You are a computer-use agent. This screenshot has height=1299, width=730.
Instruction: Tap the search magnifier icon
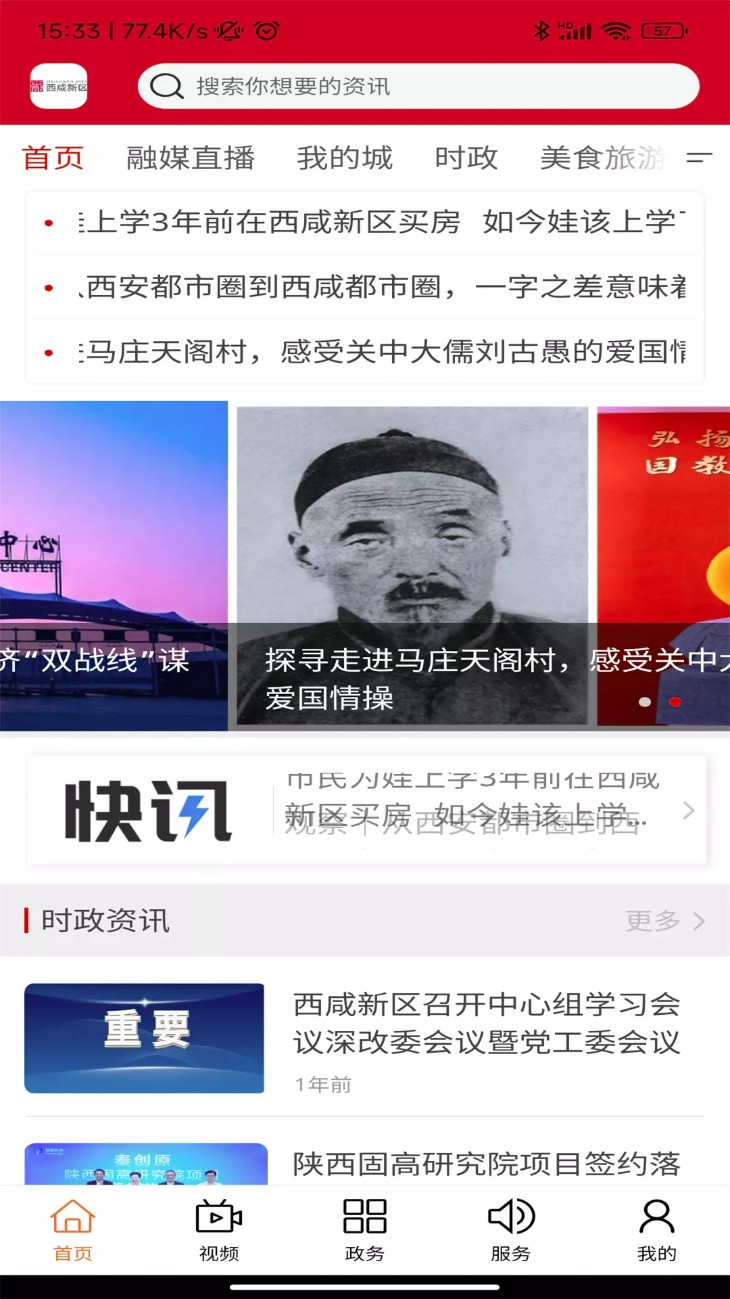pyautogui.click(x=166, y=86)
